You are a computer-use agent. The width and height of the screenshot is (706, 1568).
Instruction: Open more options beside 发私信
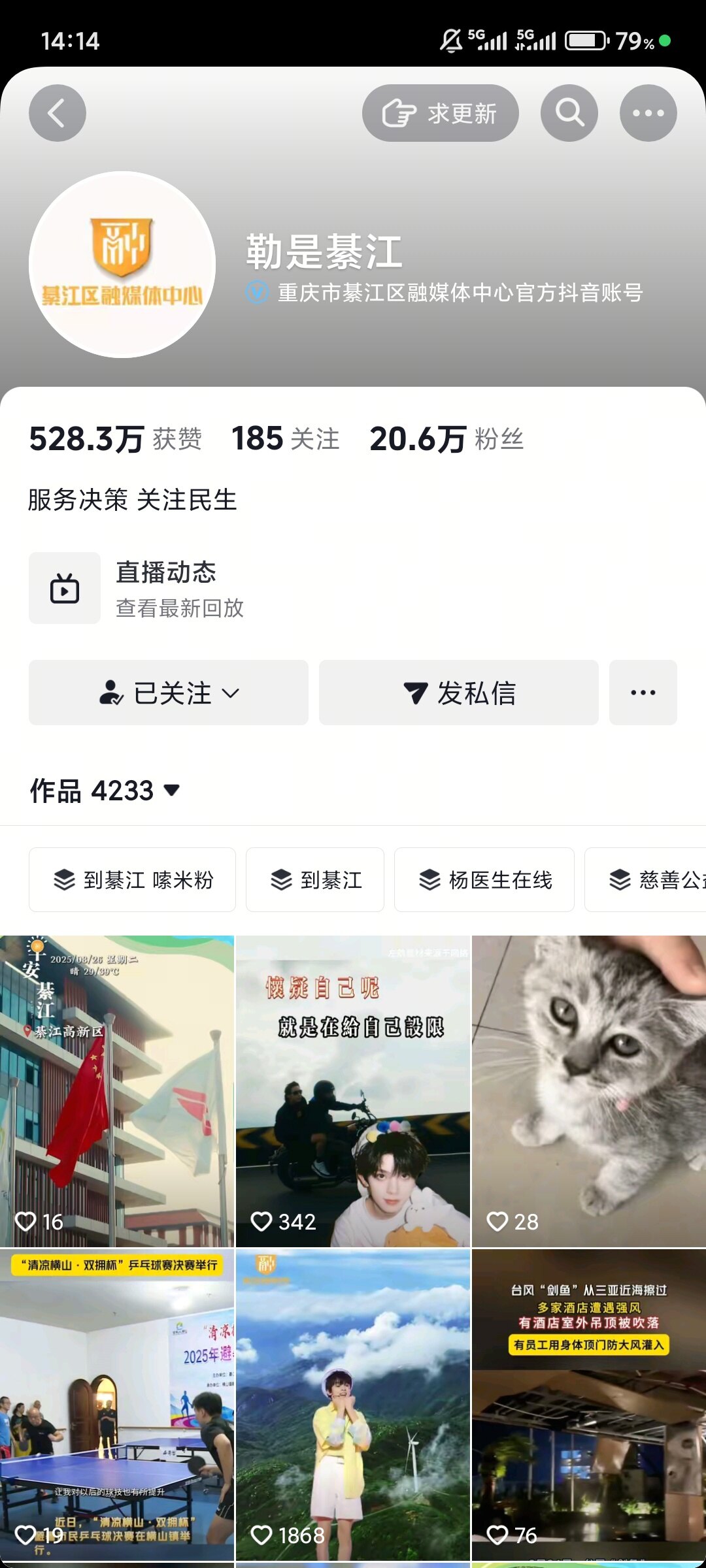pyautogui.click(x=643, y=693)
